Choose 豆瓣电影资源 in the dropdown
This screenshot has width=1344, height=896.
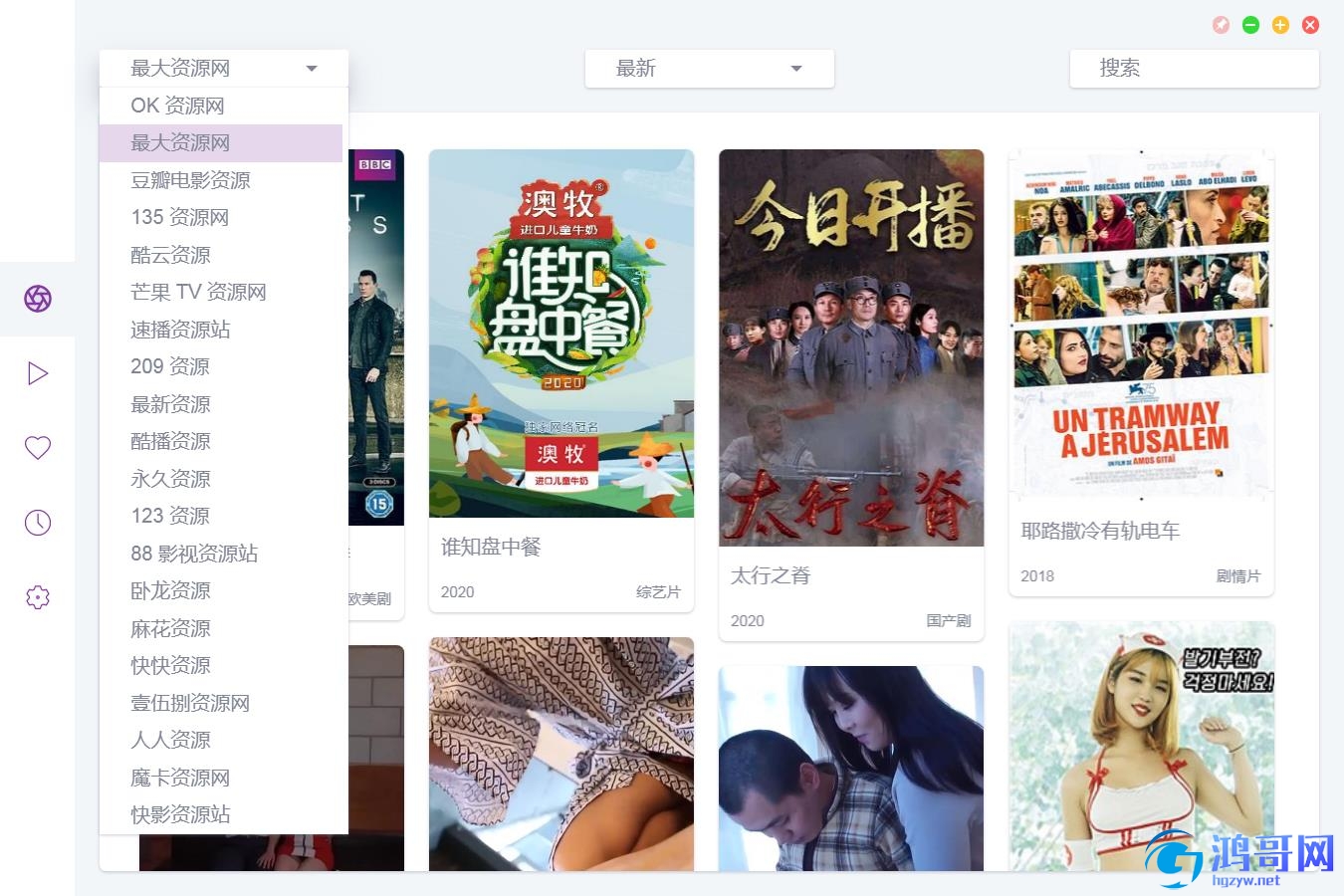[190, 180]
